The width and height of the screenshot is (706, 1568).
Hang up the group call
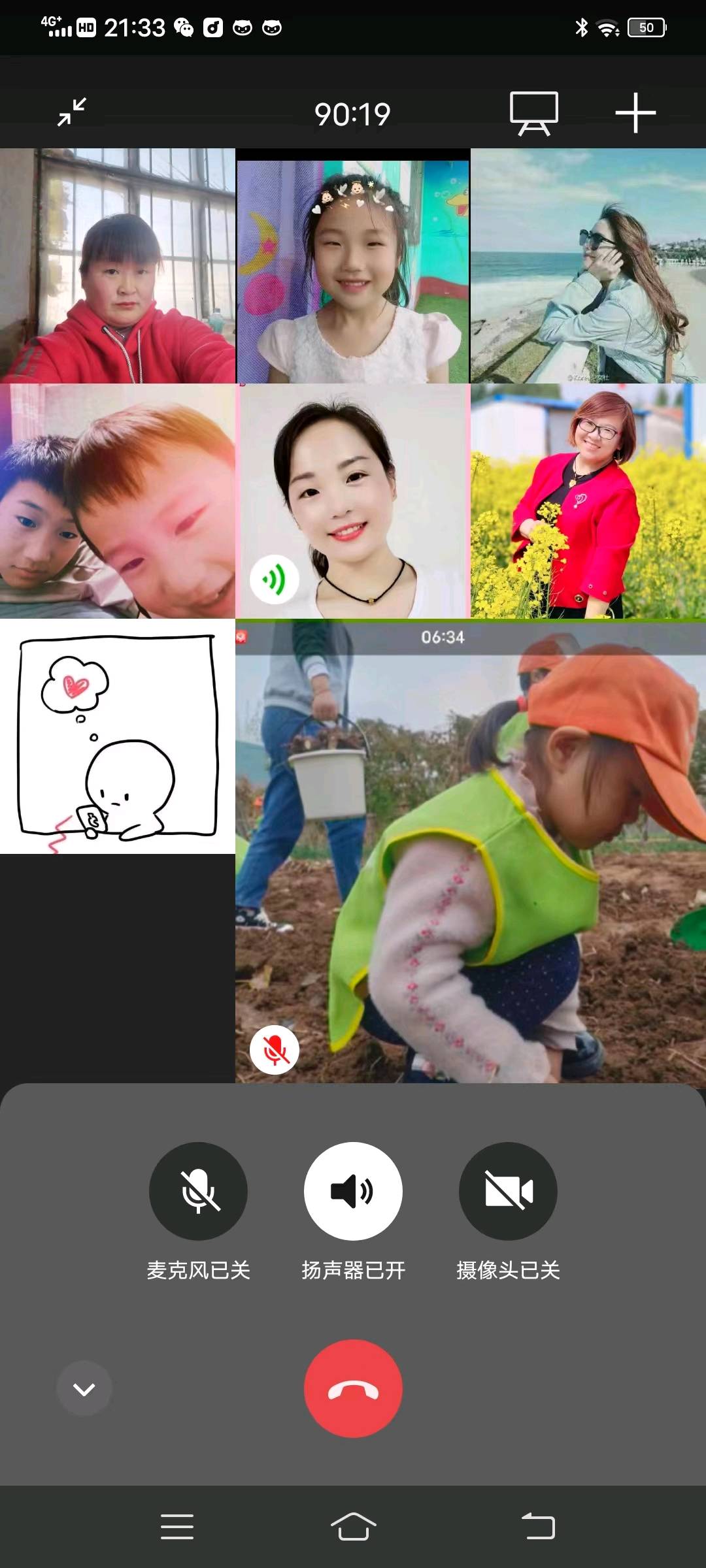pos(353,1388)
